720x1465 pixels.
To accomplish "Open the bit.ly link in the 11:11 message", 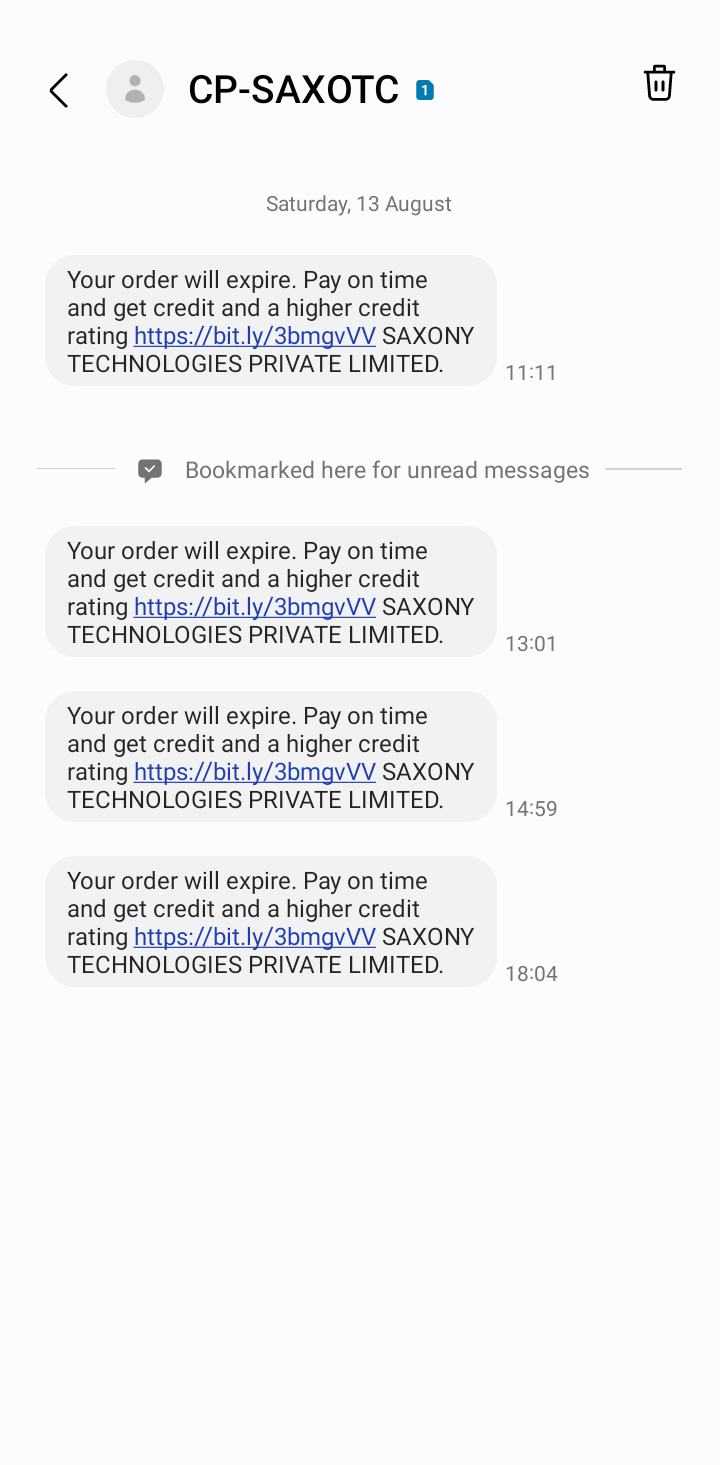I will point(255,336).
